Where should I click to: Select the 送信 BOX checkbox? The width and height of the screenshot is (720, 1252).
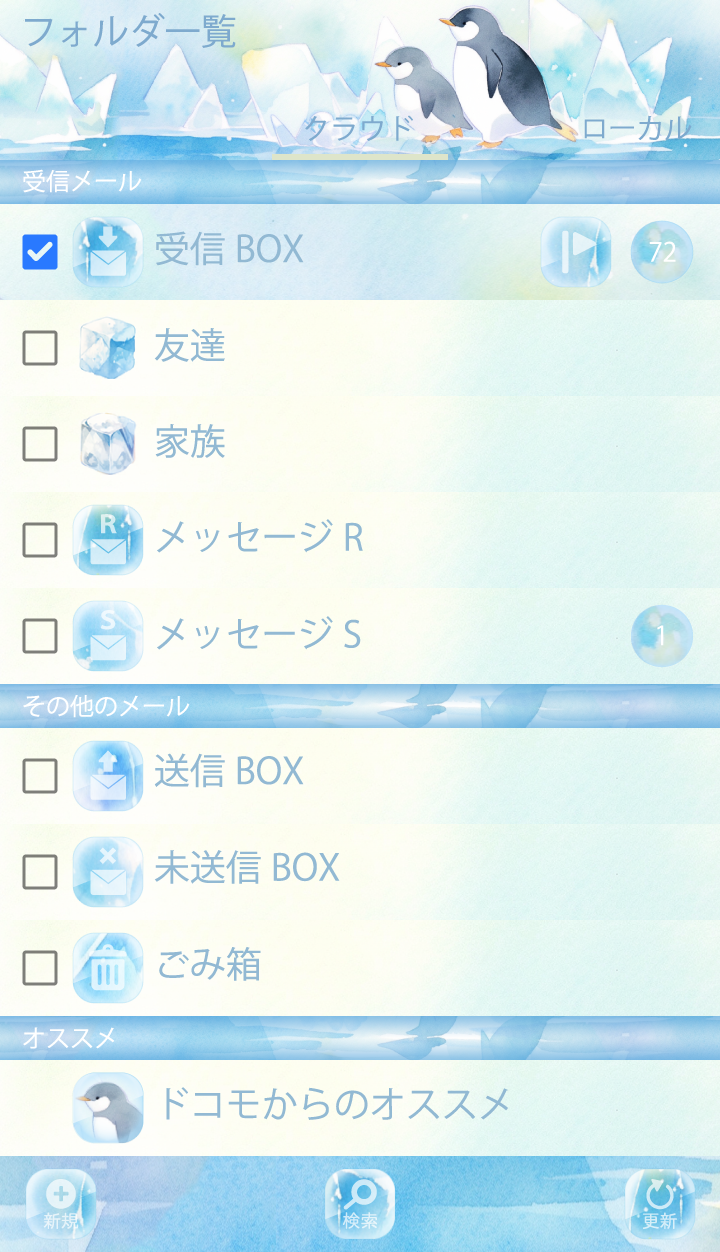(x=40, y=776)
